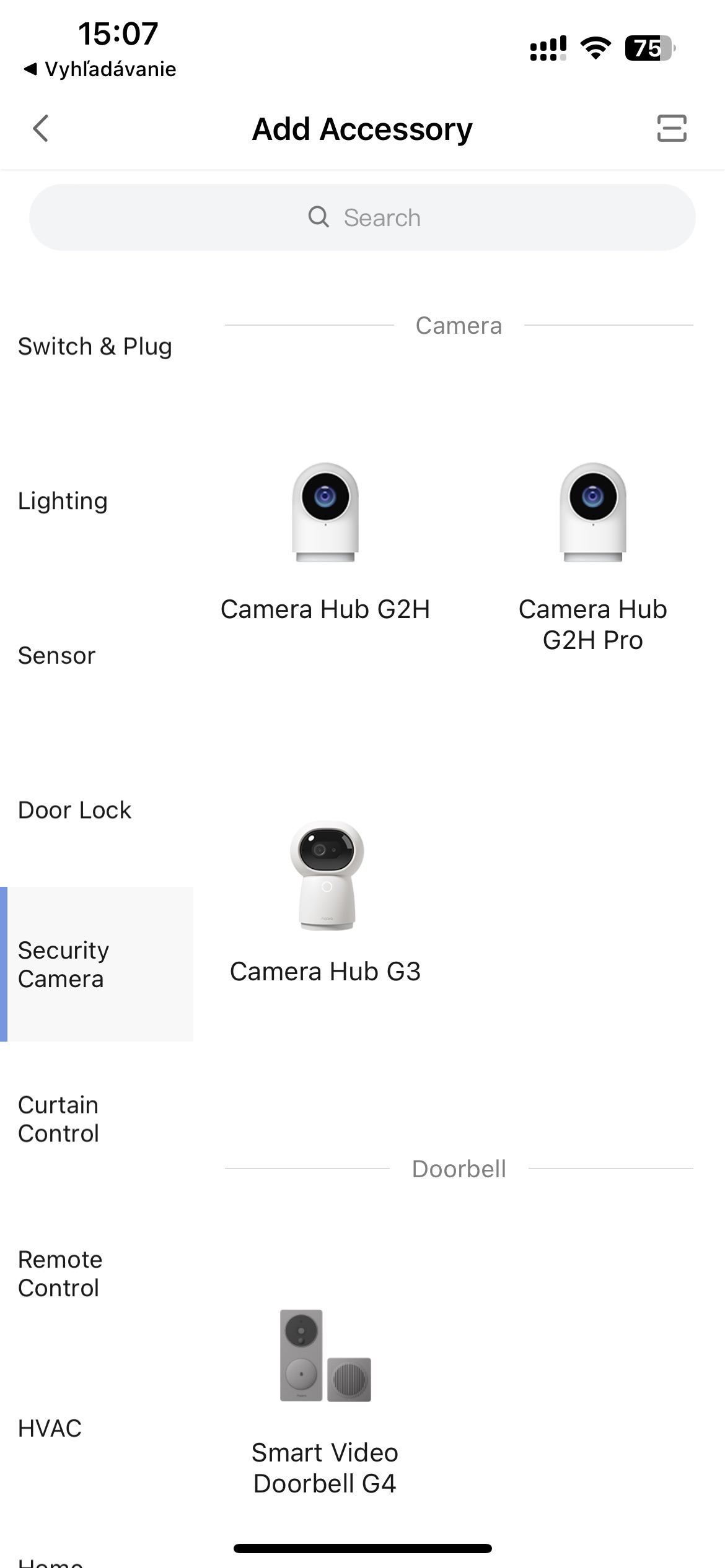Switch to the Lighting category

(x=63, y=501)
